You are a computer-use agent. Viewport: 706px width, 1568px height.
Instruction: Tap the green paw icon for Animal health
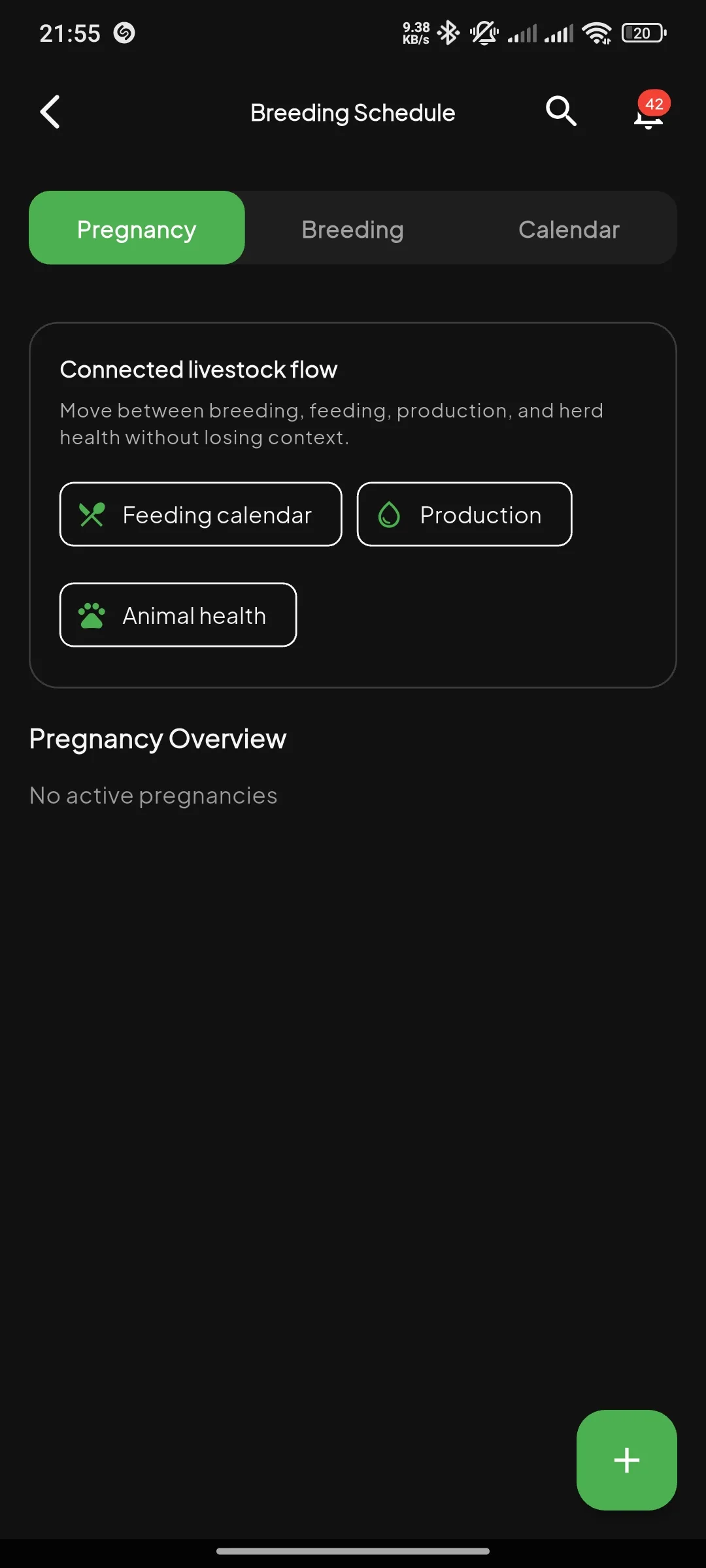click(92, 614)
